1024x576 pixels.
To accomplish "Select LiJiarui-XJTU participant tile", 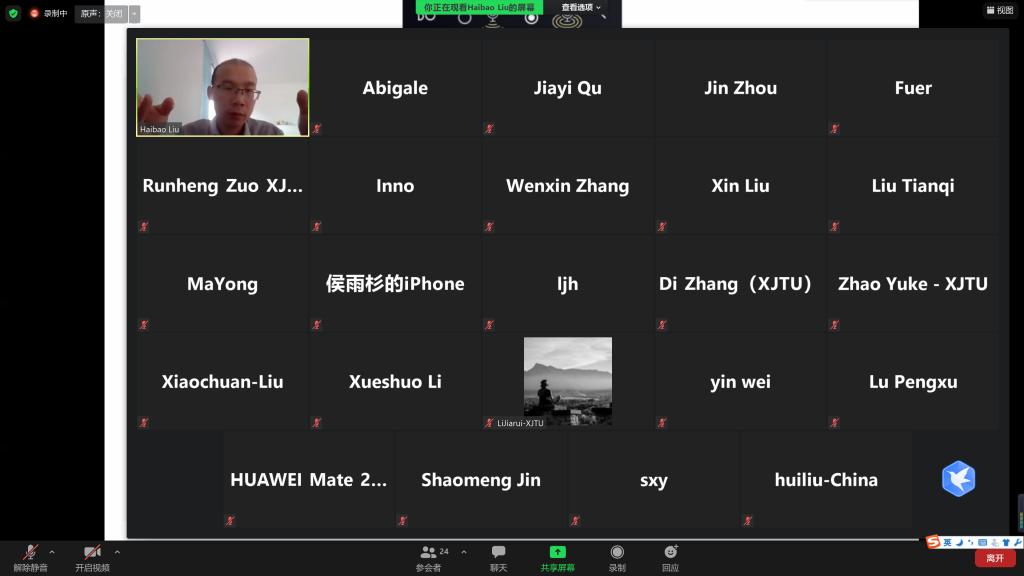I will tap(567, 381).
